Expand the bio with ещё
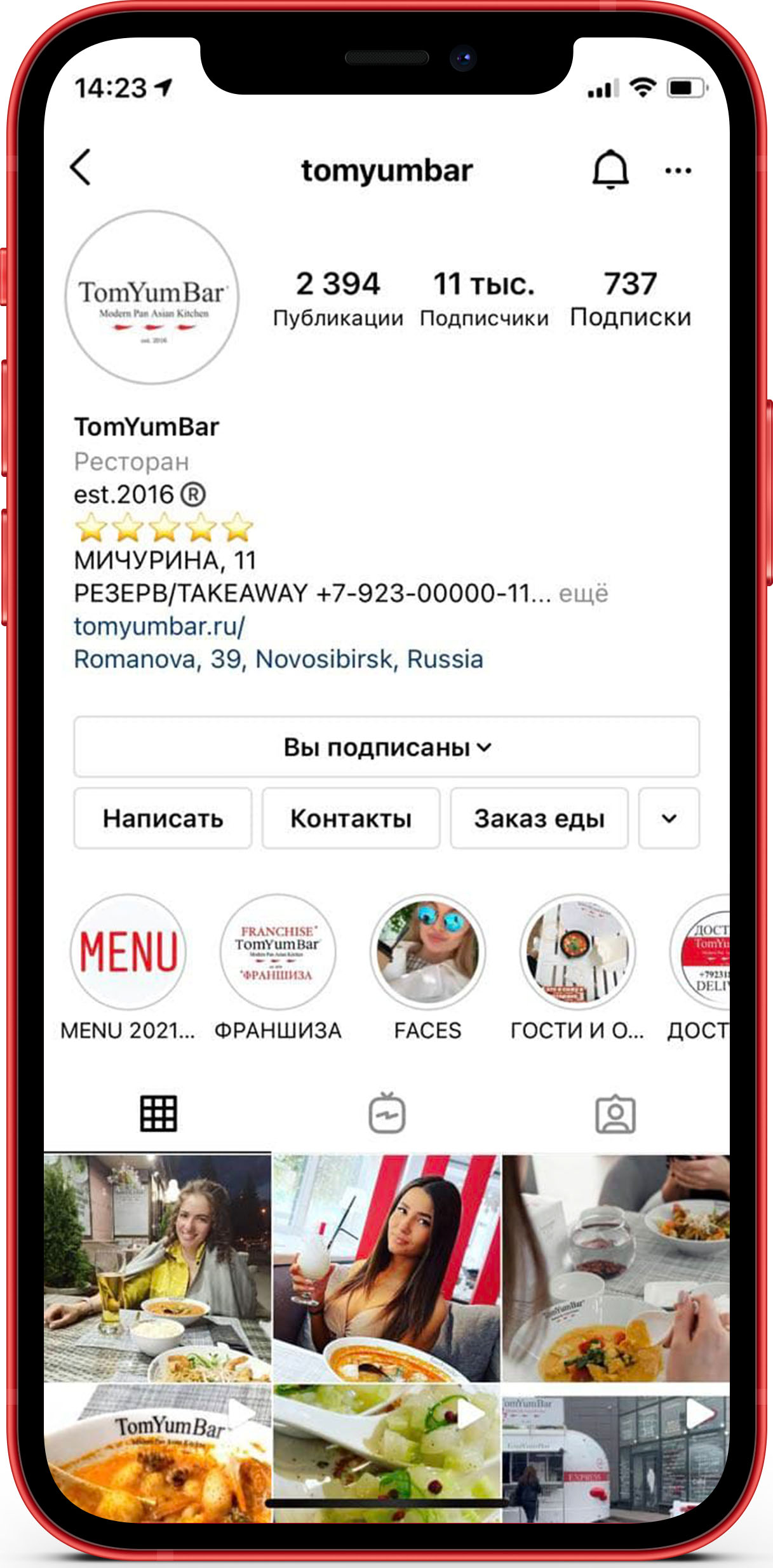773x1568 pixels. coord(583,594)
